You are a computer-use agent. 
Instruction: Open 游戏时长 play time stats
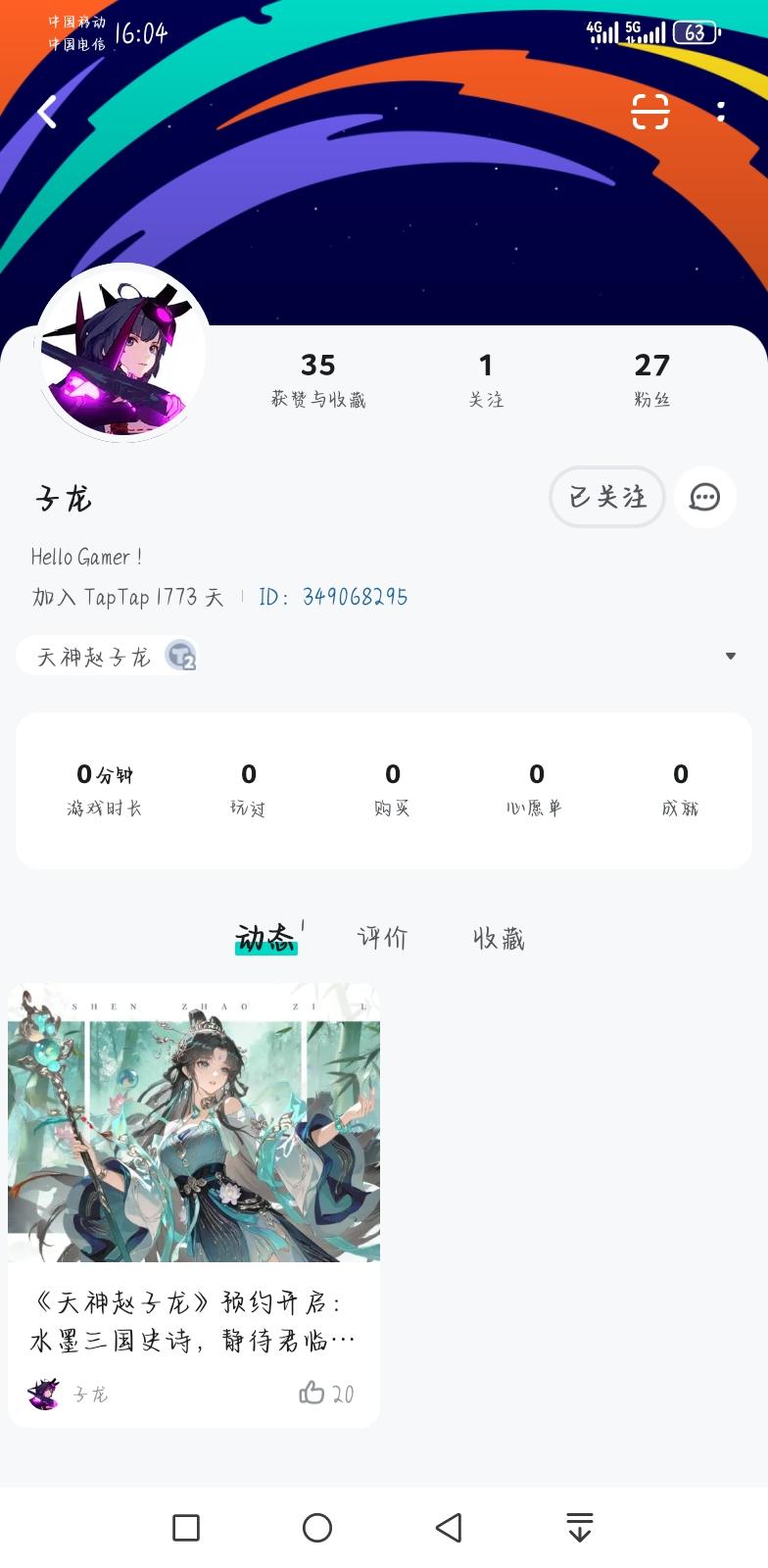(x=105, y=790)
